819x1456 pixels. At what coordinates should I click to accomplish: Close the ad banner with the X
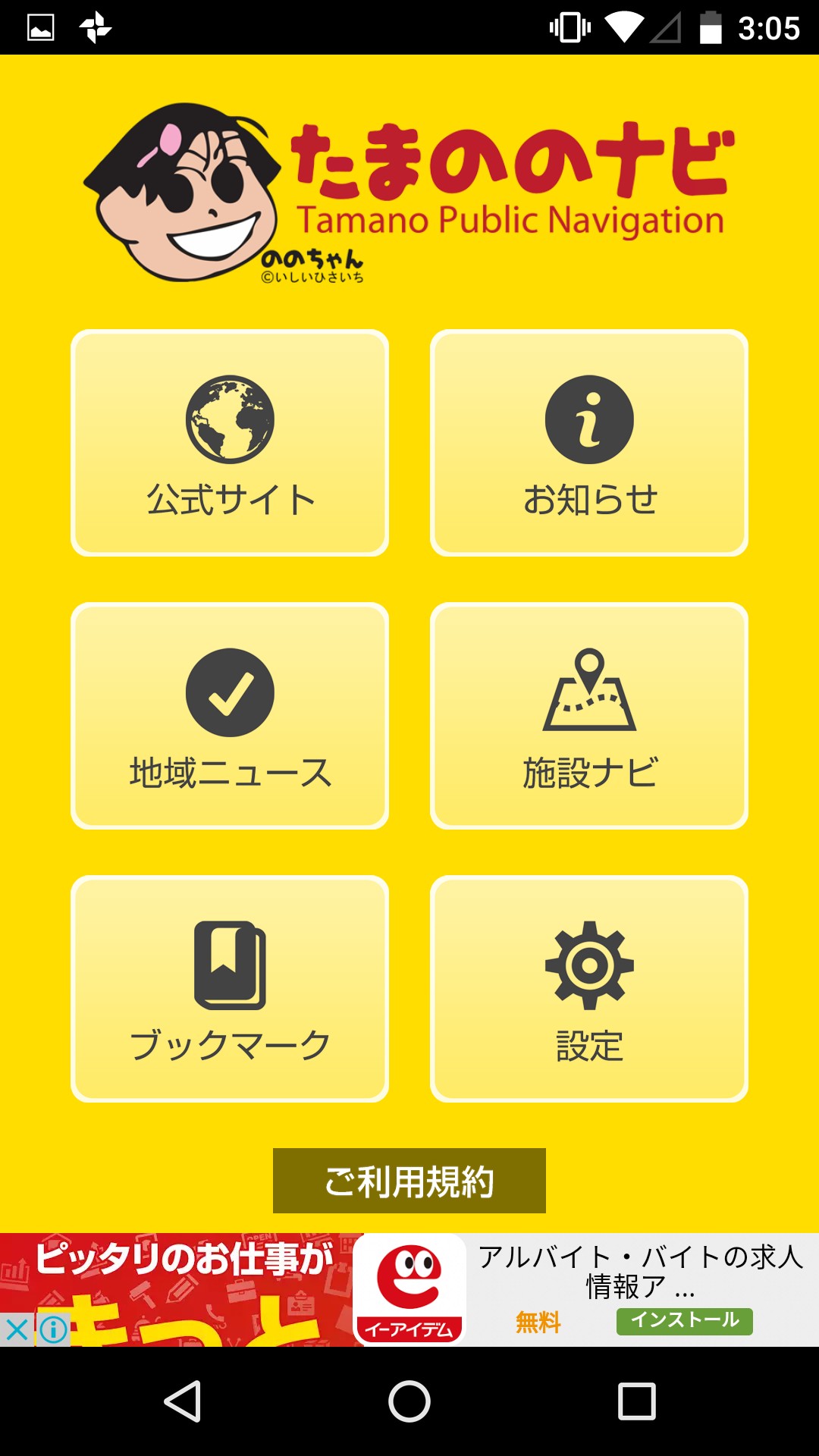click(17, 1329)
